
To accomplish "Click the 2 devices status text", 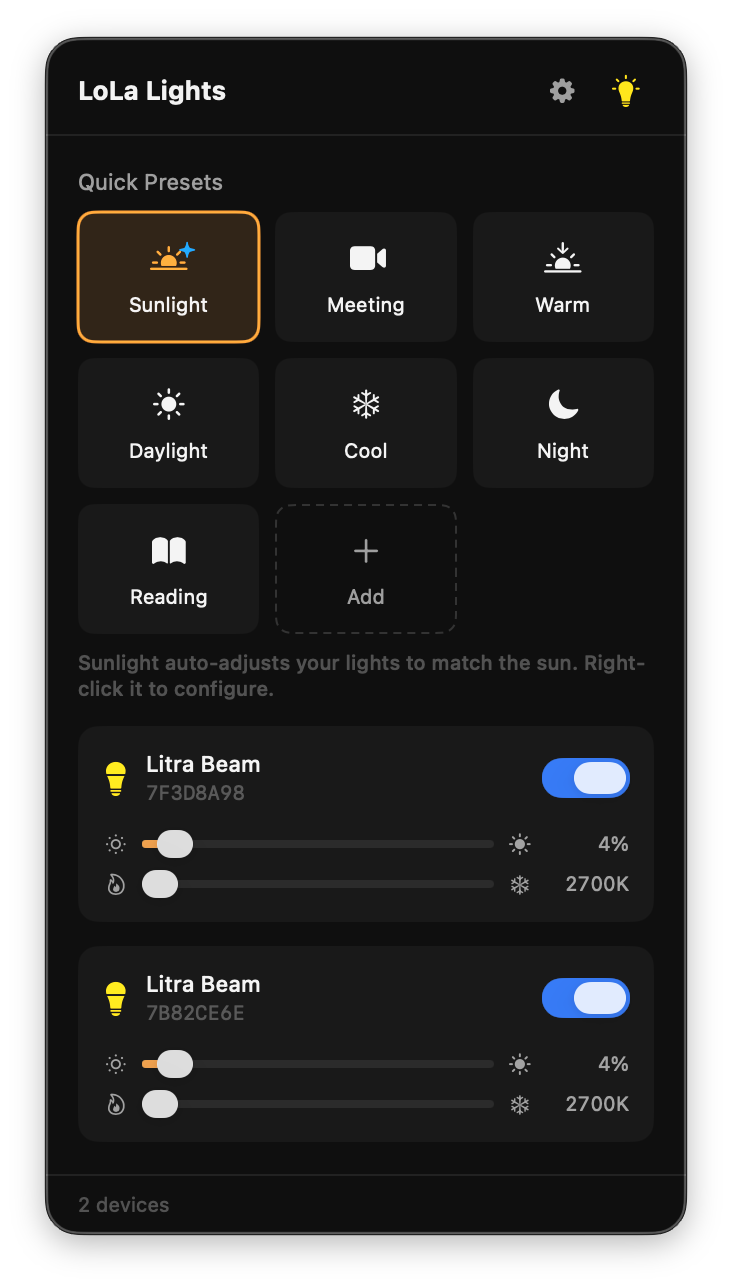I will tap(123, 1205).
